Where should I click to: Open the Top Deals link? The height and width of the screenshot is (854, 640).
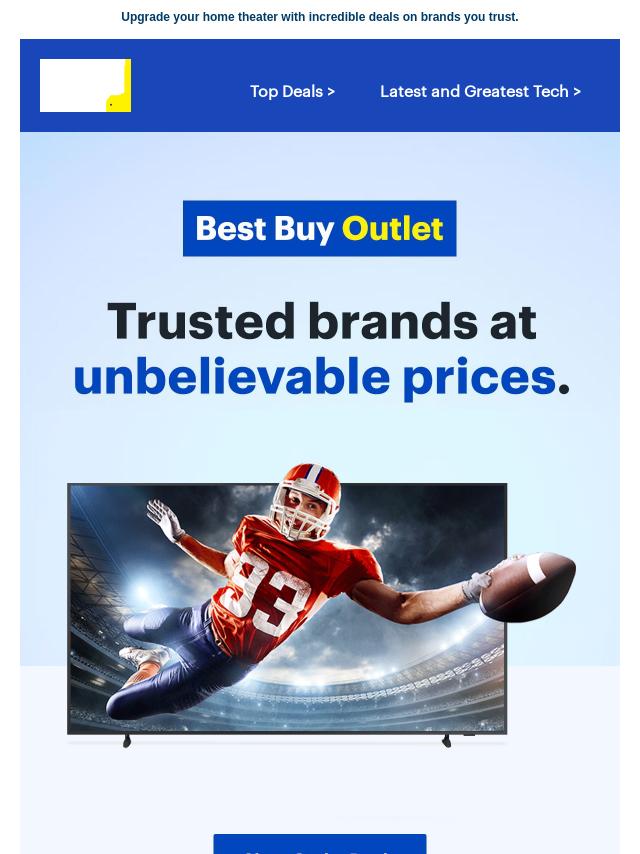pos(292,91)
